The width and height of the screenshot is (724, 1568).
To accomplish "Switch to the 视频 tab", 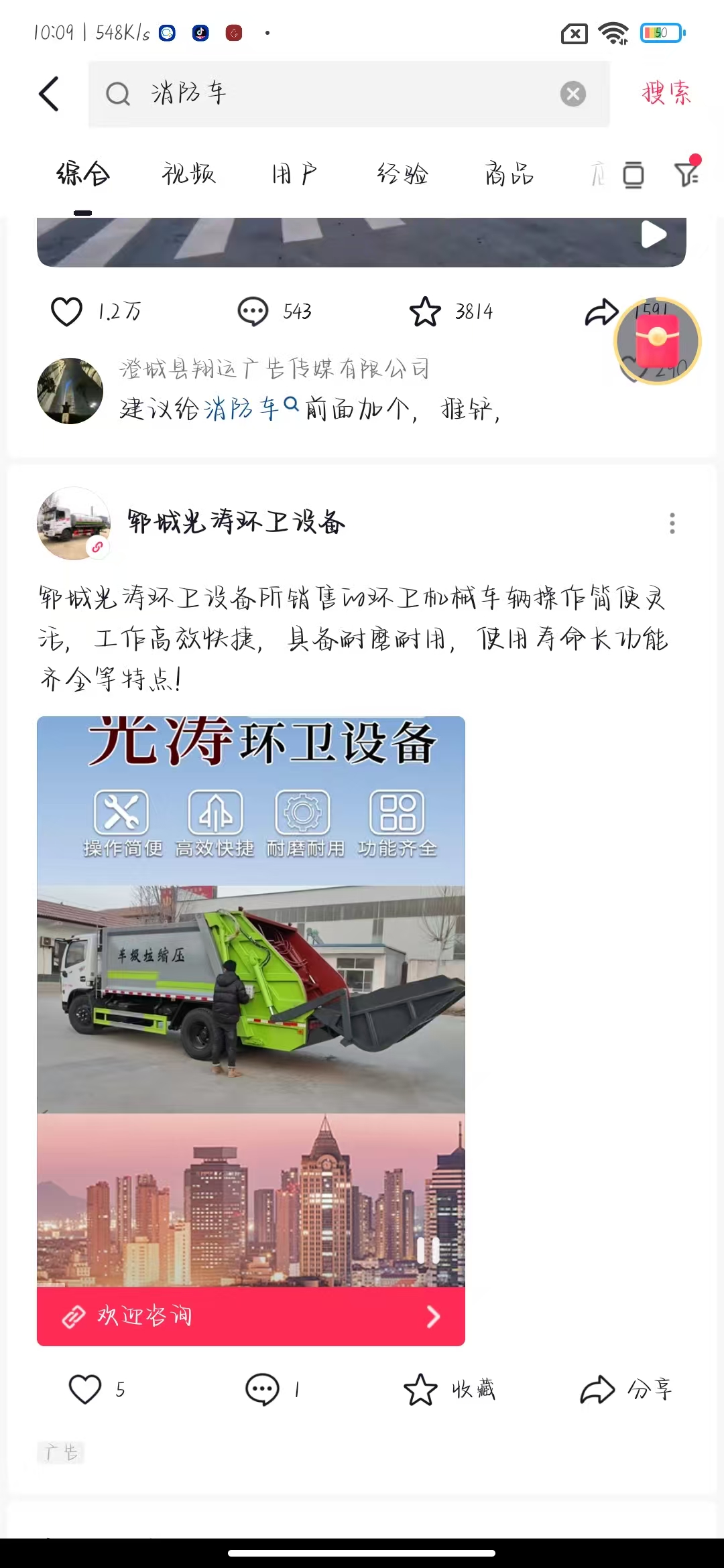I will click(x=188, y=174).
